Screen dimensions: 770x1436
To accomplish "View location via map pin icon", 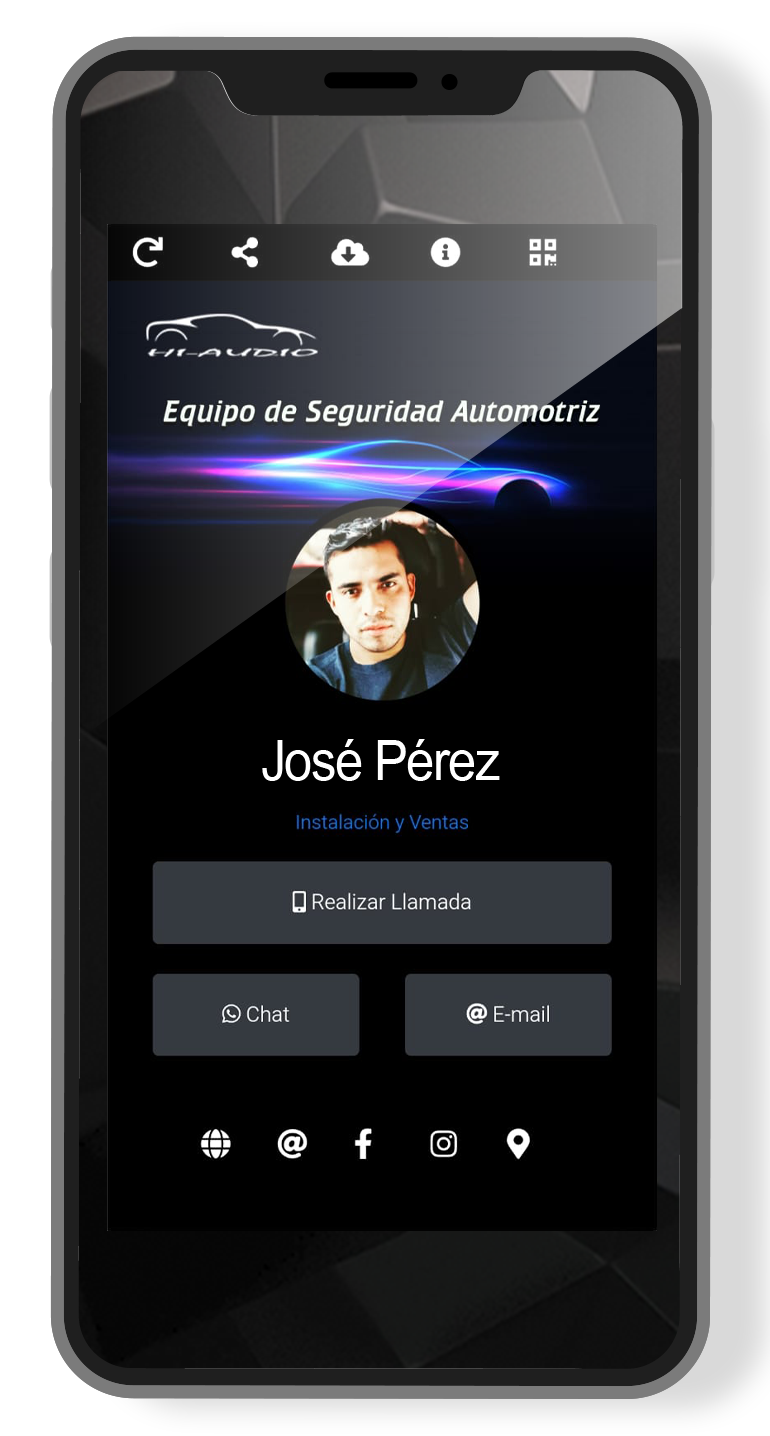I will pos(517,1143).
